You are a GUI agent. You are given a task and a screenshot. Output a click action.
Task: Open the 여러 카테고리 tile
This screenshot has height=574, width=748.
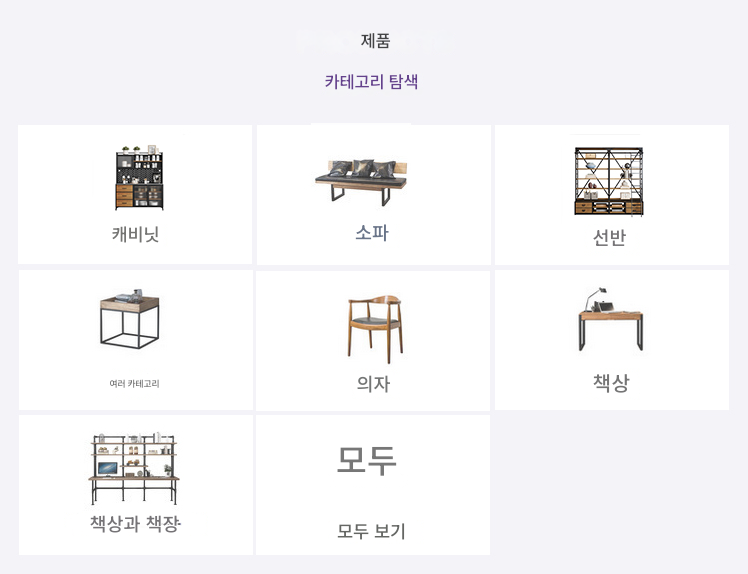point(136,340)
